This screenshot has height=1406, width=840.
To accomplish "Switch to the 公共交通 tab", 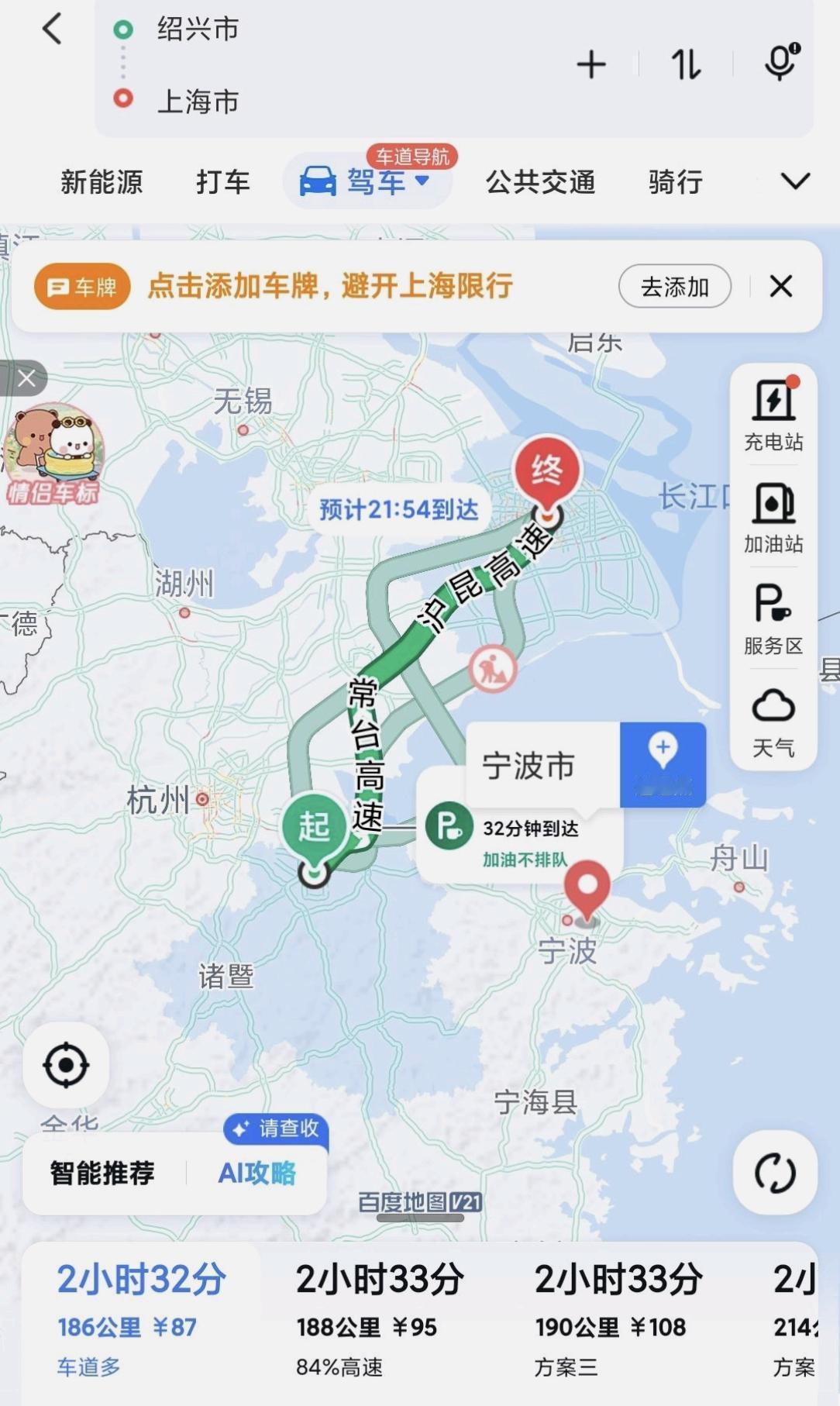I will 540,182.
